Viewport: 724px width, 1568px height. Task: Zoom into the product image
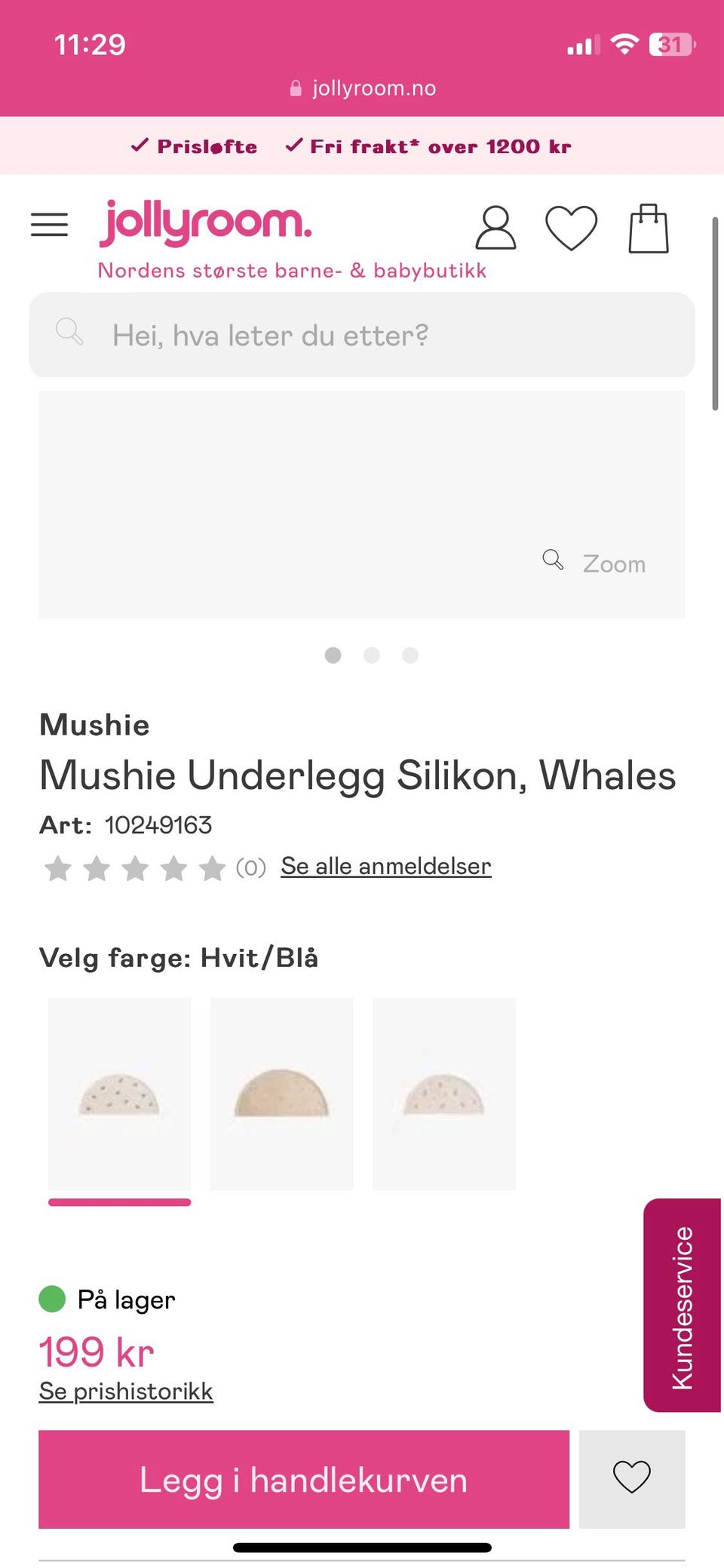(596, 563)
